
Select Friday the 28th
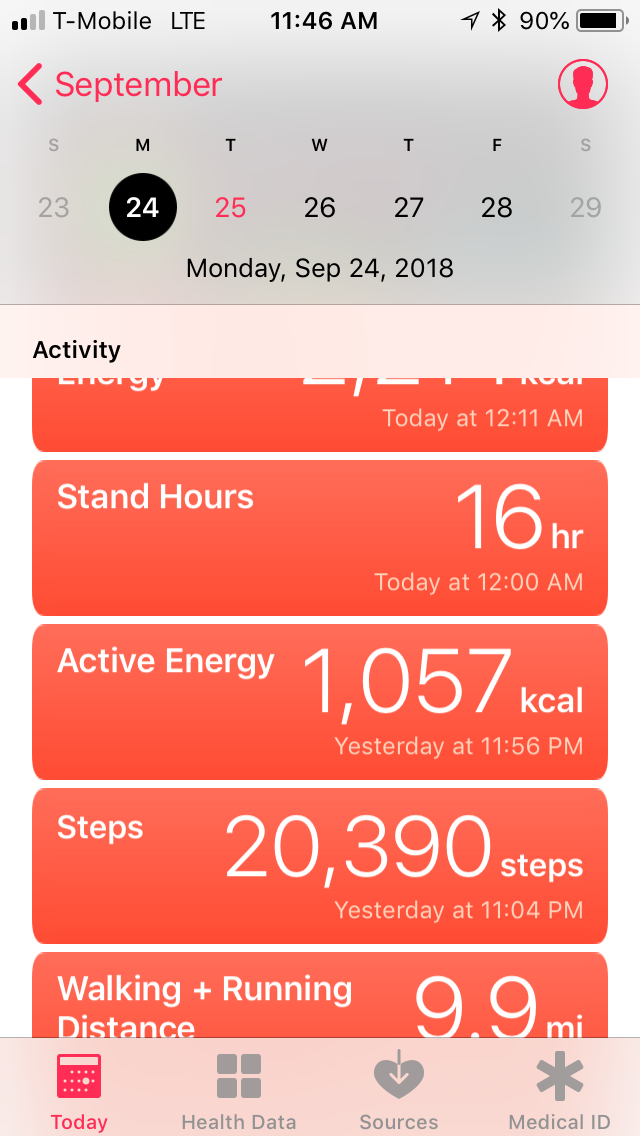497,207
